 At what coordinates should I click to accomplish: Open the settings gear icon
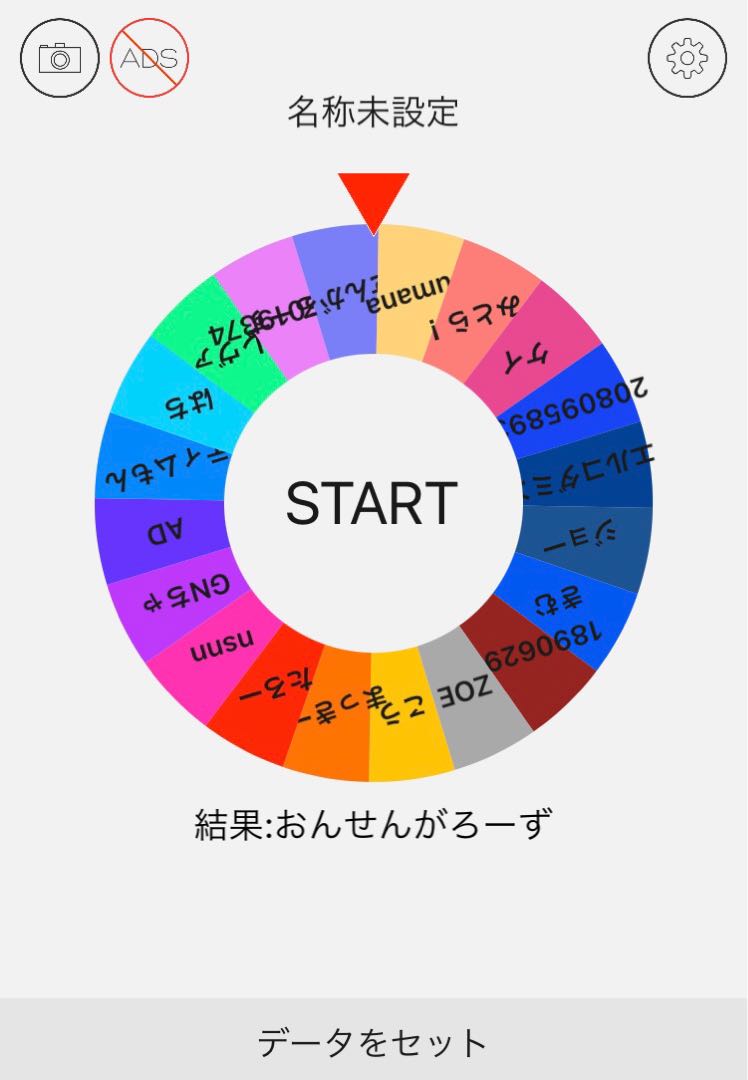point(689,58)
